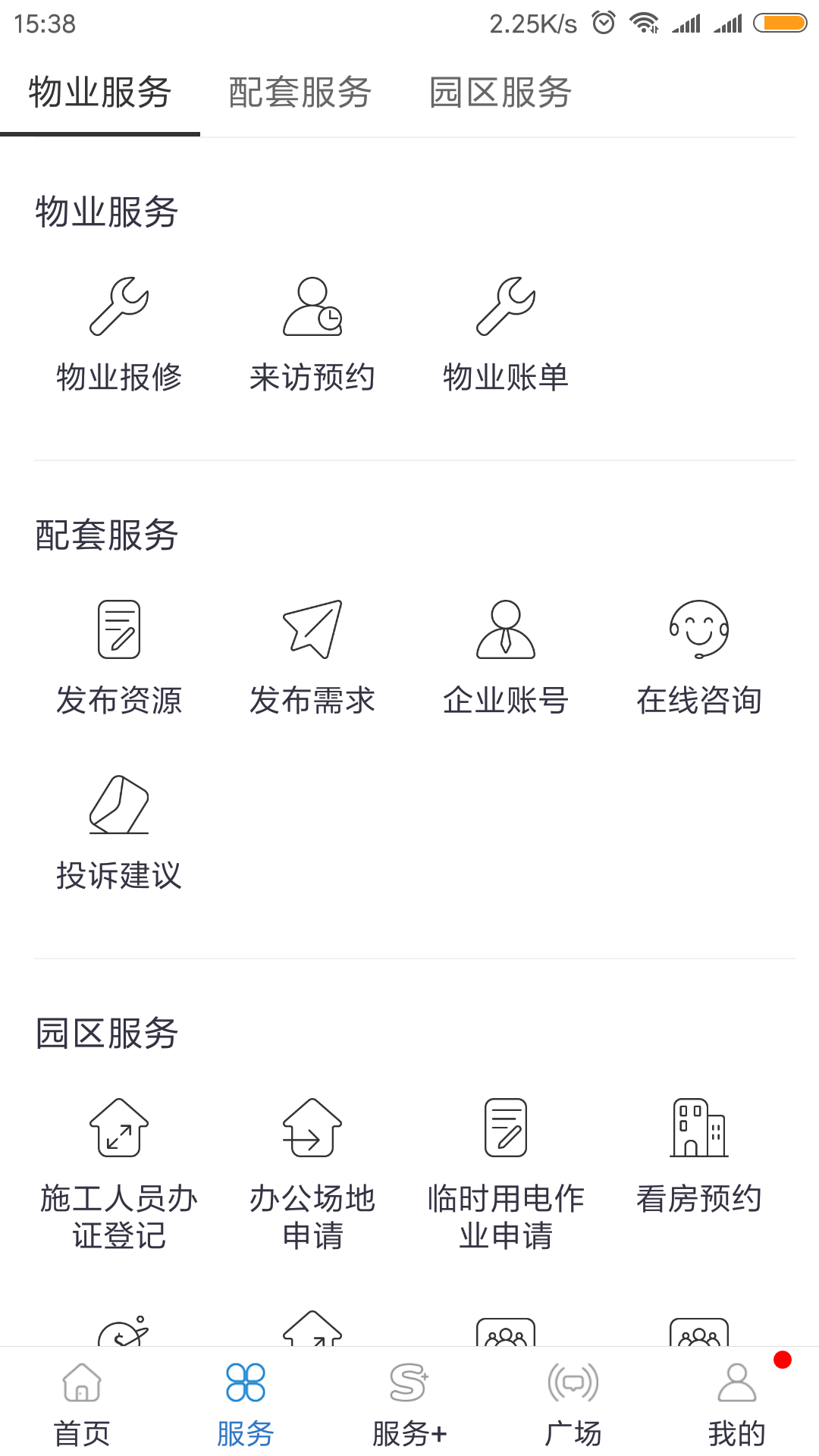Tap the battery indicator in the status bar
819x1456 pixels.
782,23
